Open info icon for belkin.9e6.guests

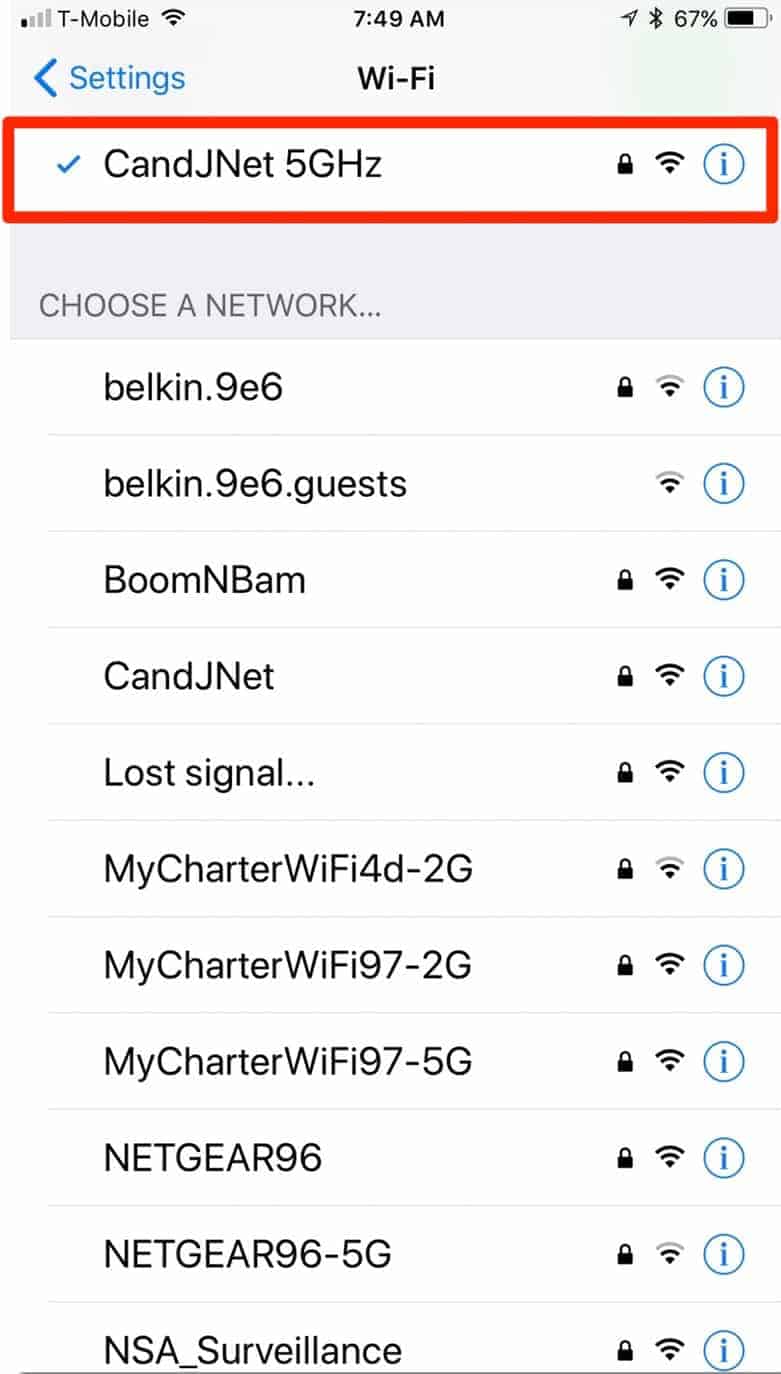[724, 484]
